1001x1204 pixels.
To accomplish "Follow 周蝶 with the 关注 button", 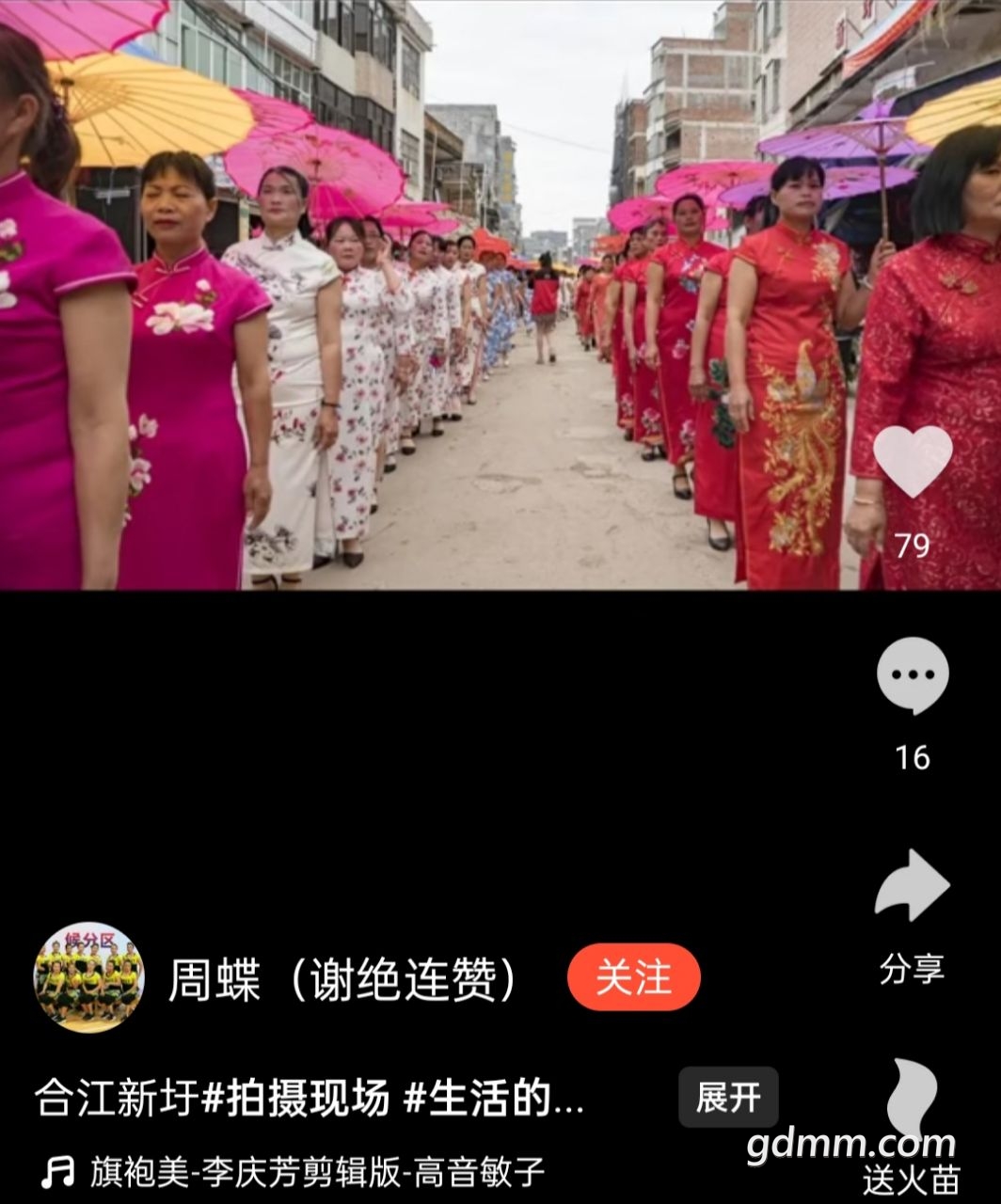I will 633,978.
